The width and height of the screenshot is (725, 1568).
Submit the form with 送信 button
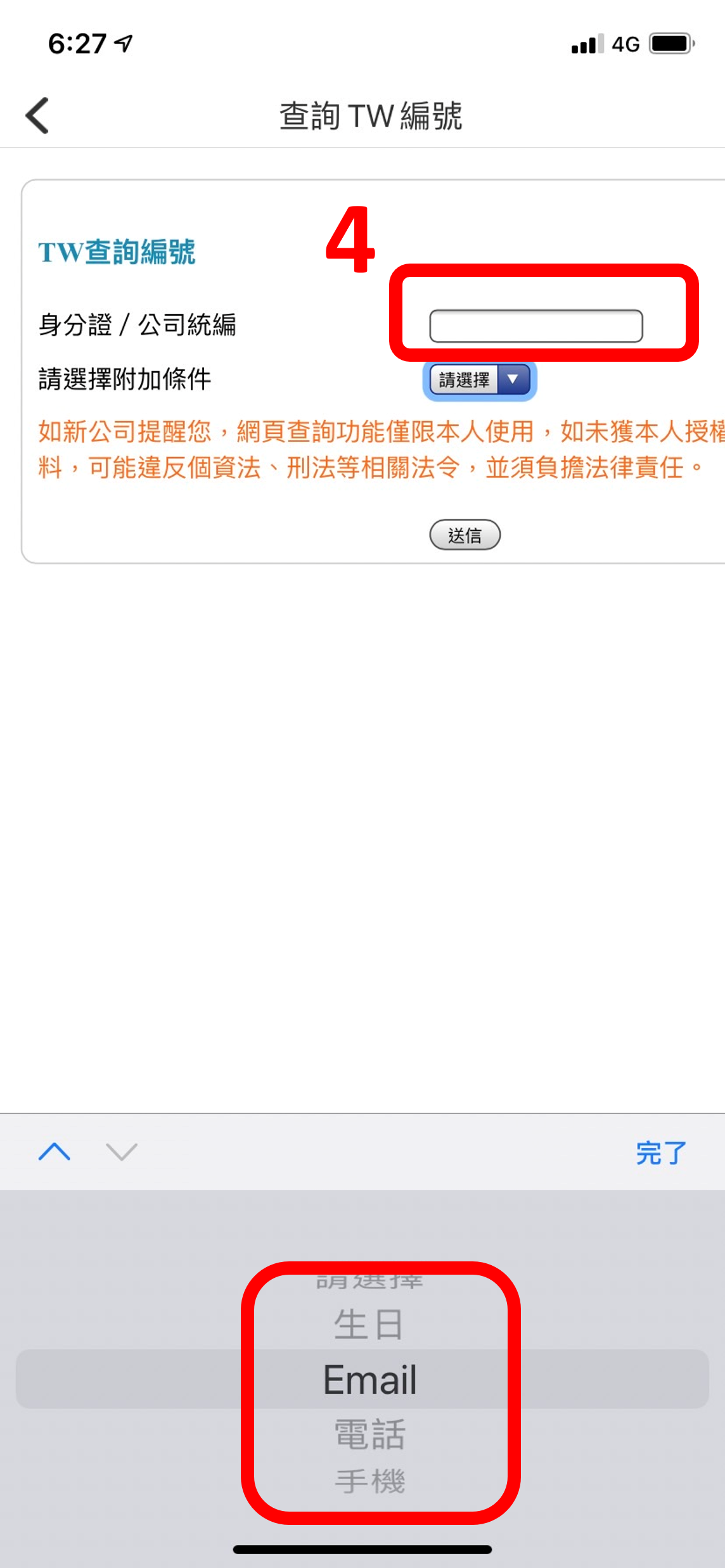465,535
